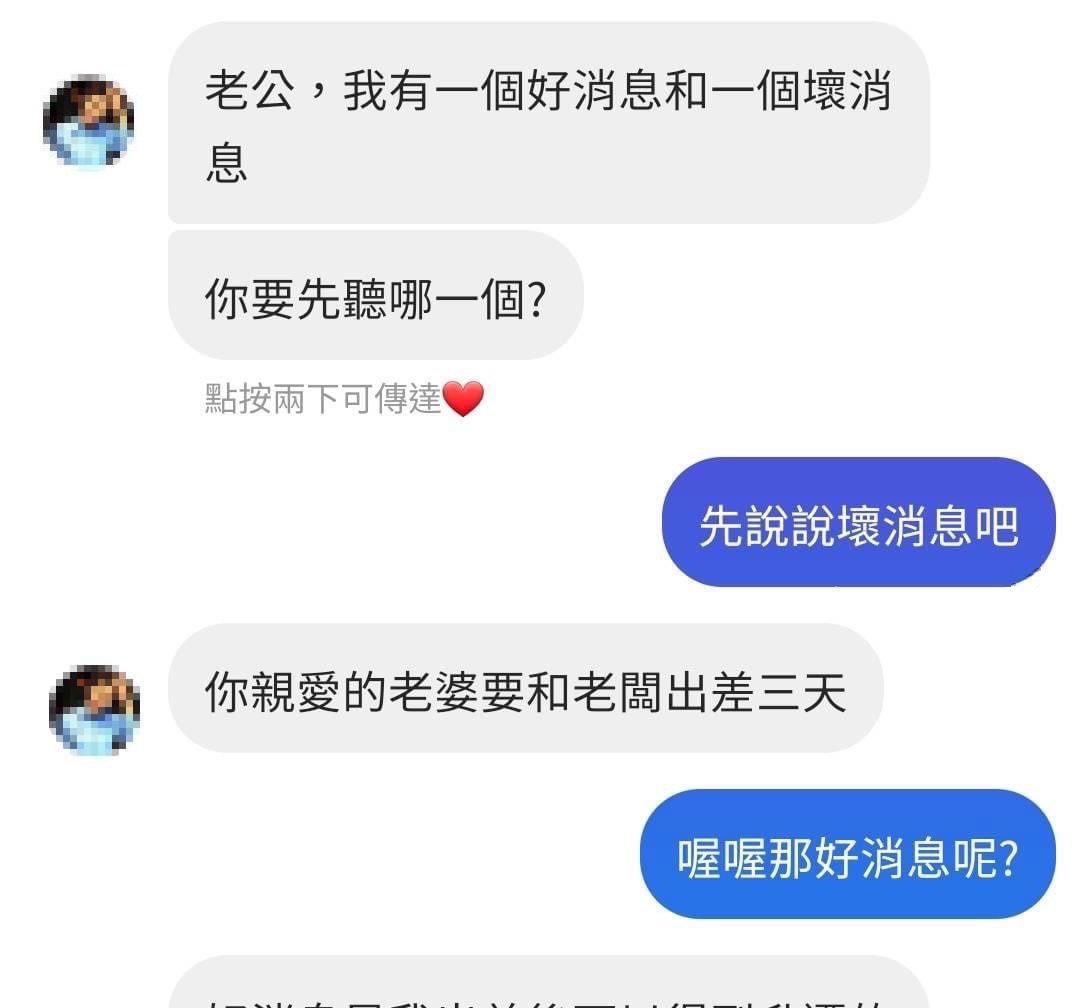The height and width of the screenshot is (1008, 1080).
Task: Open sender's avatar next to the 出差三天 message
Action: (x=94, y=709)
